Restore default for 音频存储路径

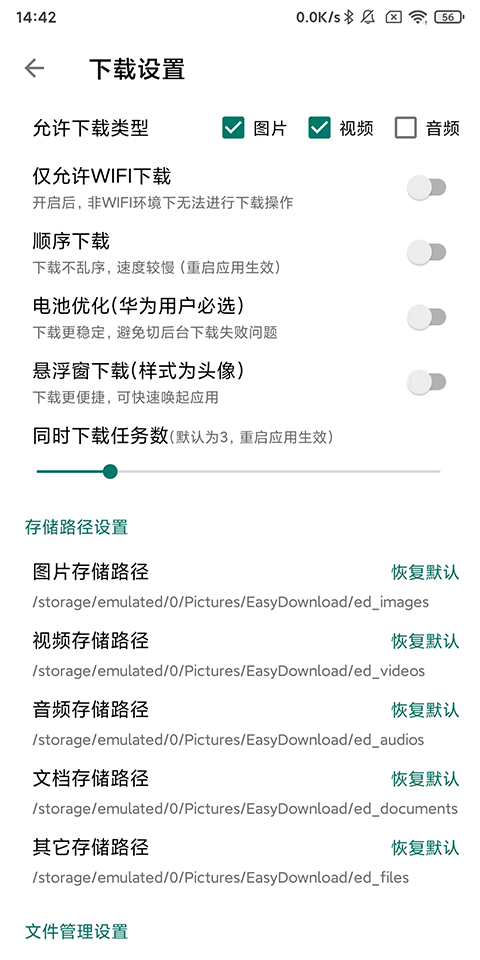pyautogui.click(x=425, y=710)
